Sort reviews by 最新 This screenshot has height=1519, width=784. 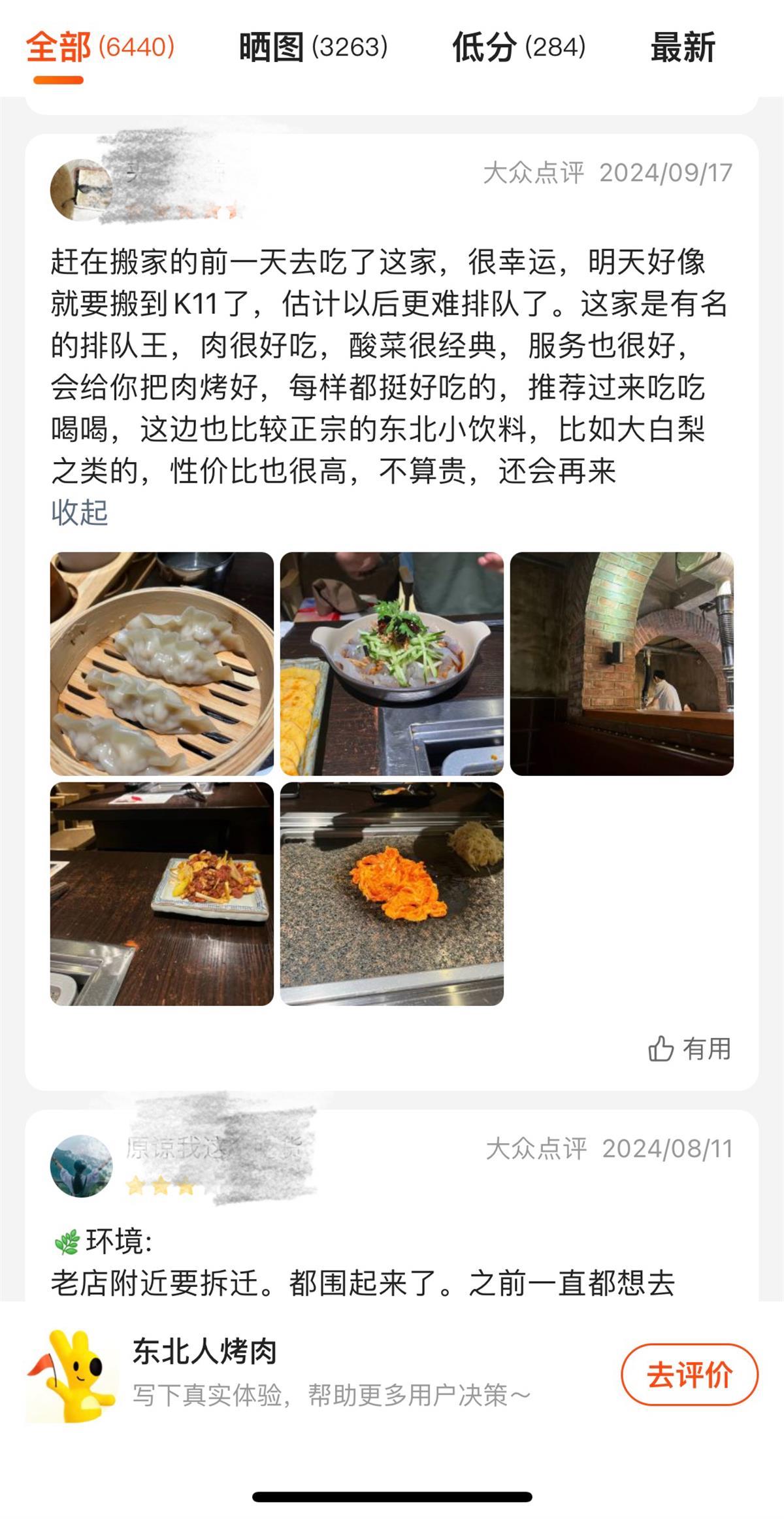[x=683, y=47]
